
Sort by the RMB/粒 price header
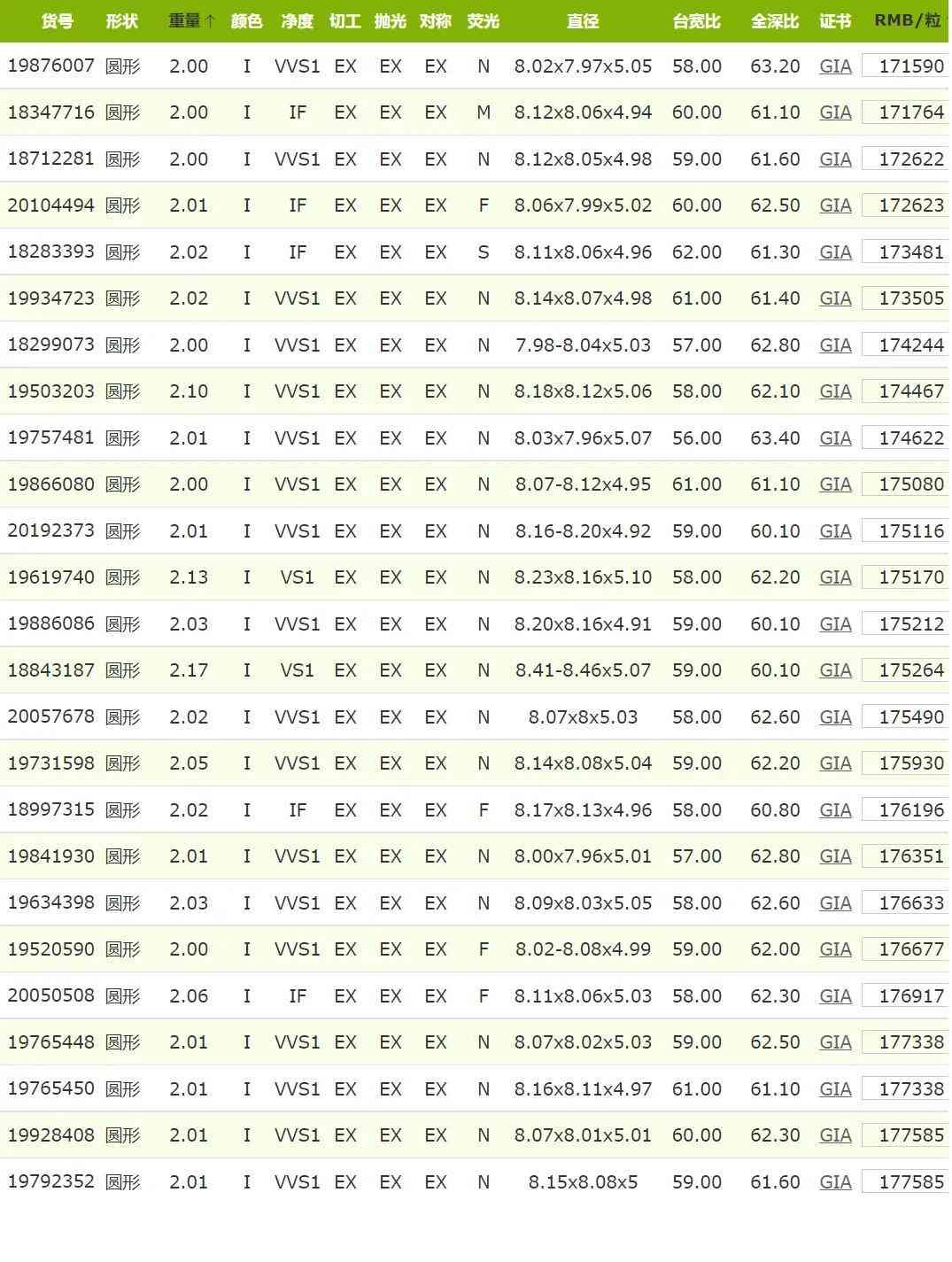(x=906, y=20)
